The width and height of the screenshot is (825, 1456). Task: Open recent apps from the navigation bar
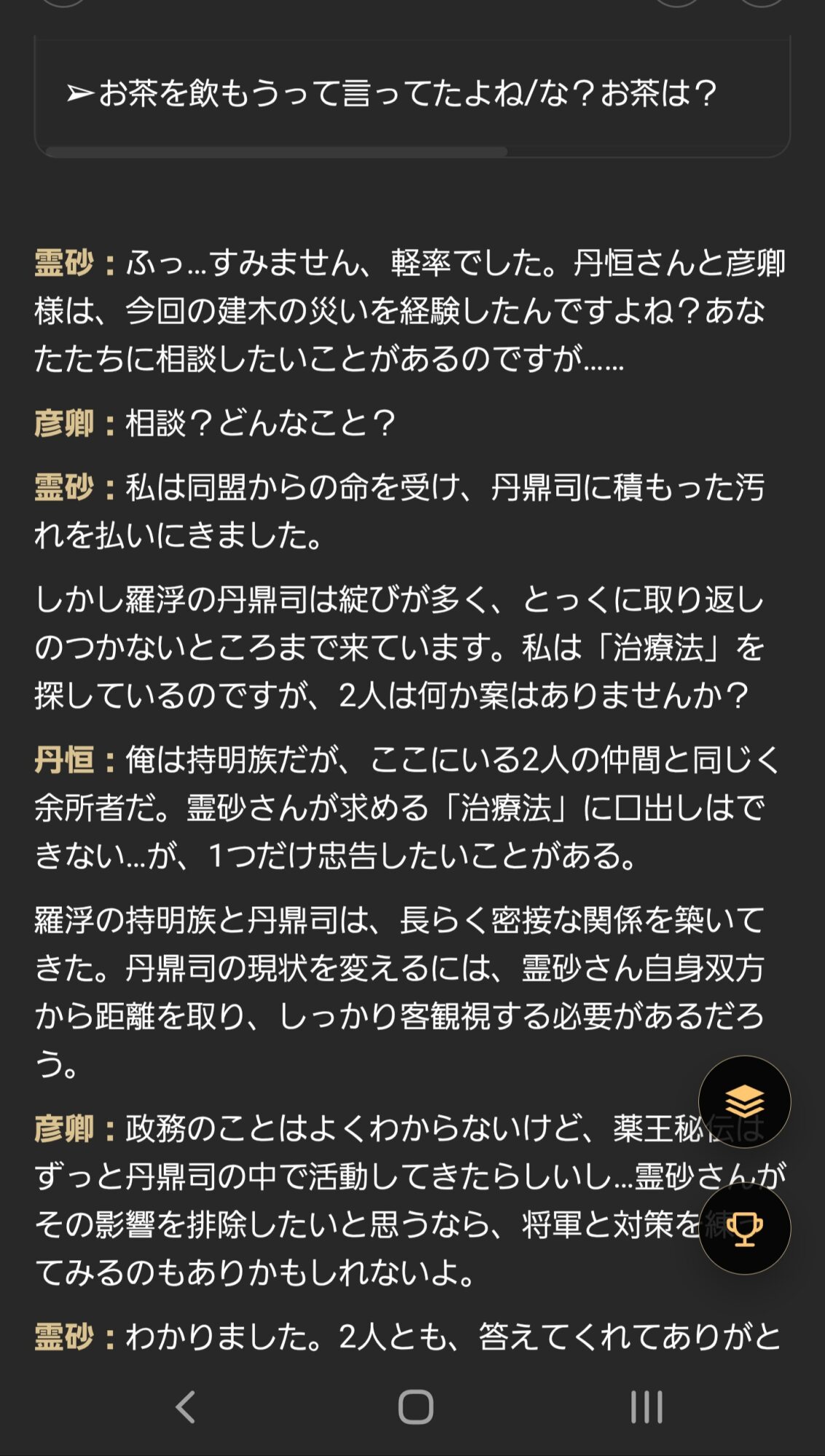click(646, 1406)
